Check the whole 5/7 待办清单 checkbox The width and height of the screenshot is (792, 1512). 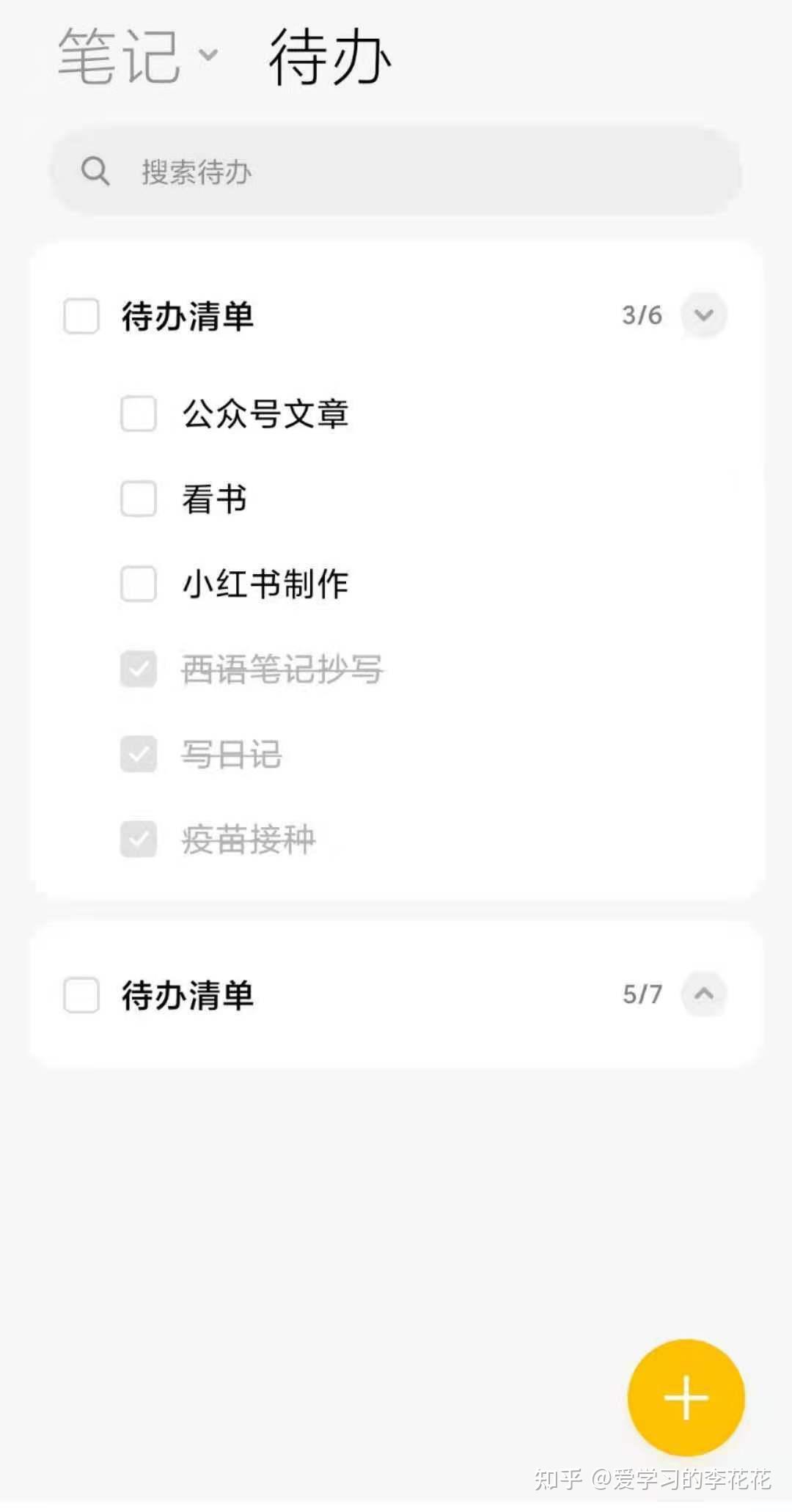(81, 995)
